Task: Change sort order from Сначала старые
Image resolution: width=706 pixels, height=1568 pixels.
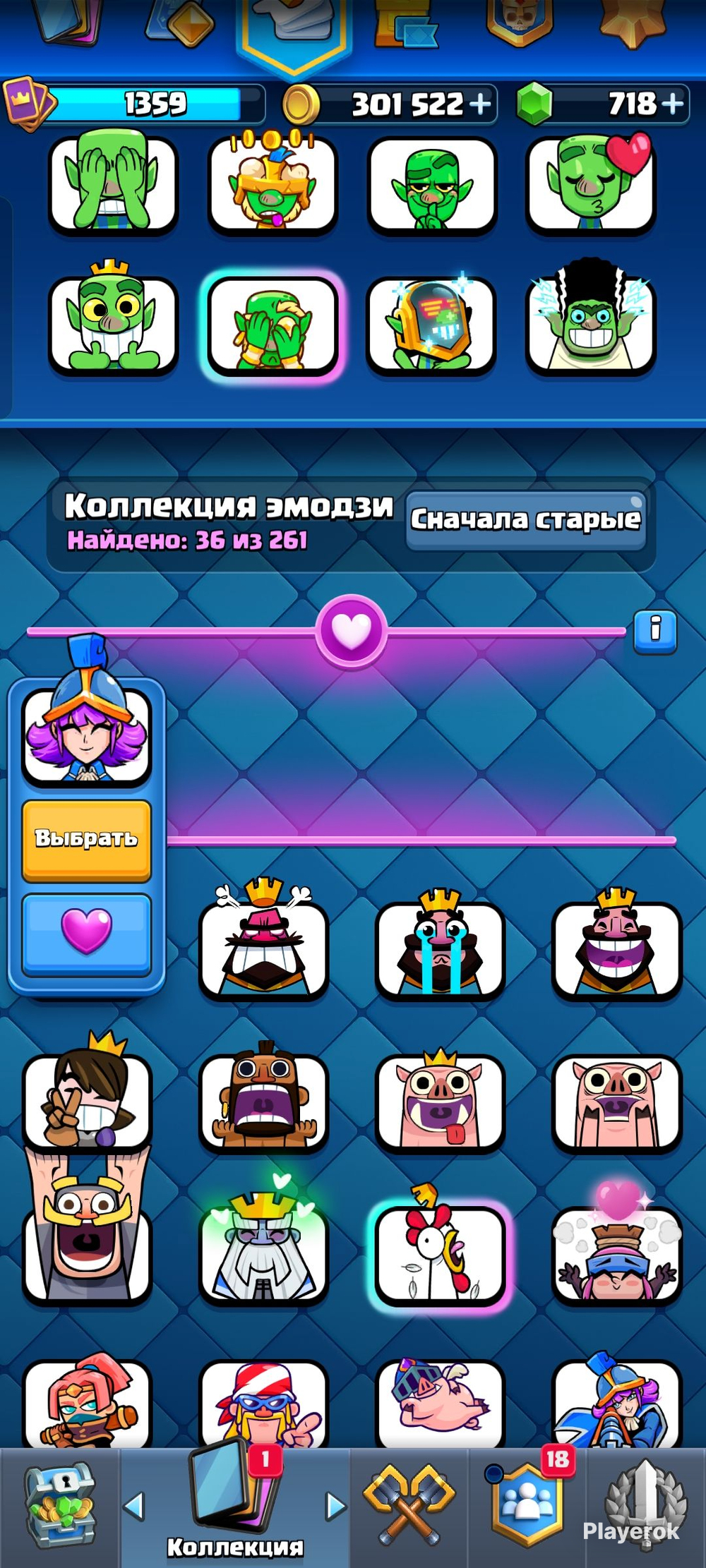Action: [x=526, y=520]
